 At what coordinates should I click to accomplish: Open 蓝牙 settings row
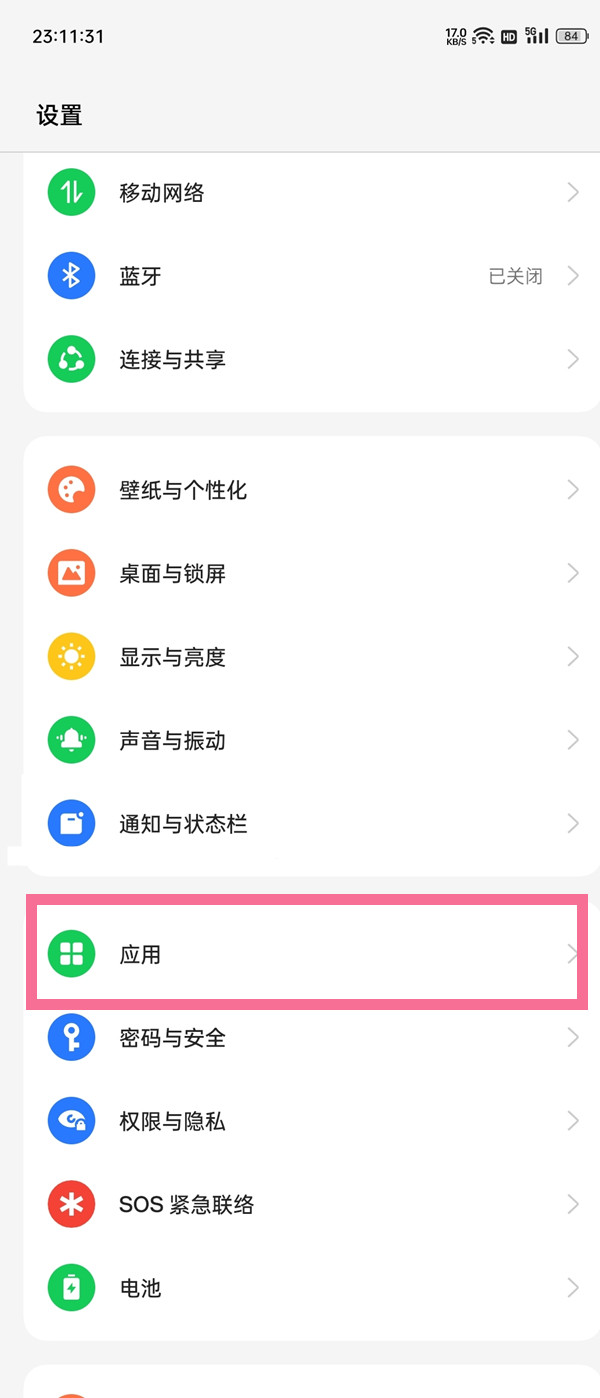tap(300, 276)
